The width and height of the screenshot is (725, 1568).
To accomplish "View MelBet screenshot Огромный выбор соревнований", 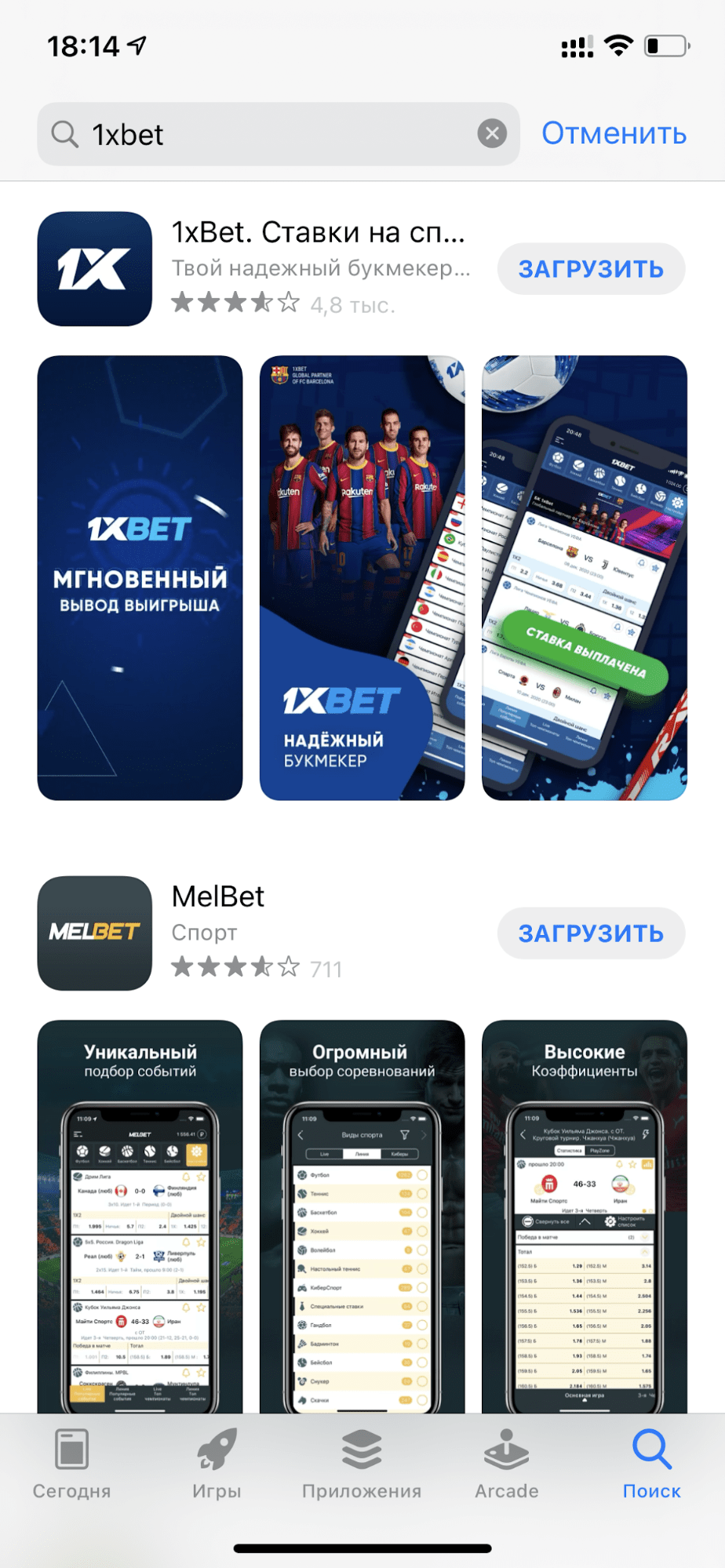I will click(x=362, y=1216).
